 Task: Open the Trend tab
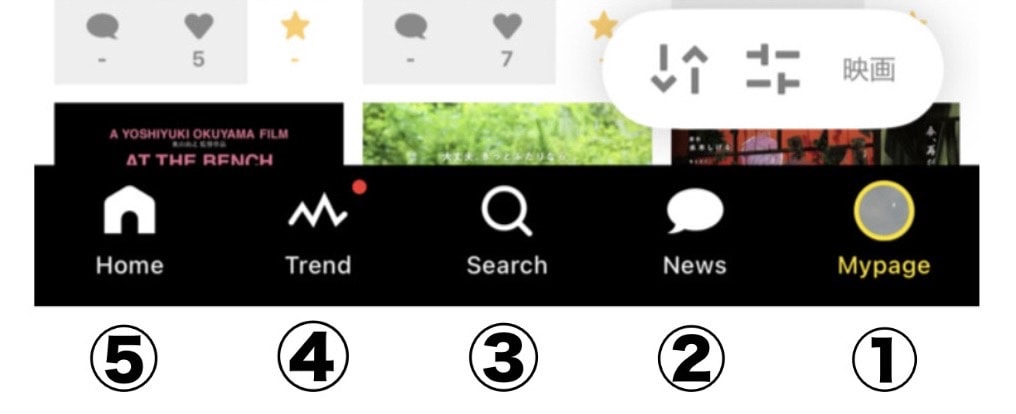[x=317, y=233]
